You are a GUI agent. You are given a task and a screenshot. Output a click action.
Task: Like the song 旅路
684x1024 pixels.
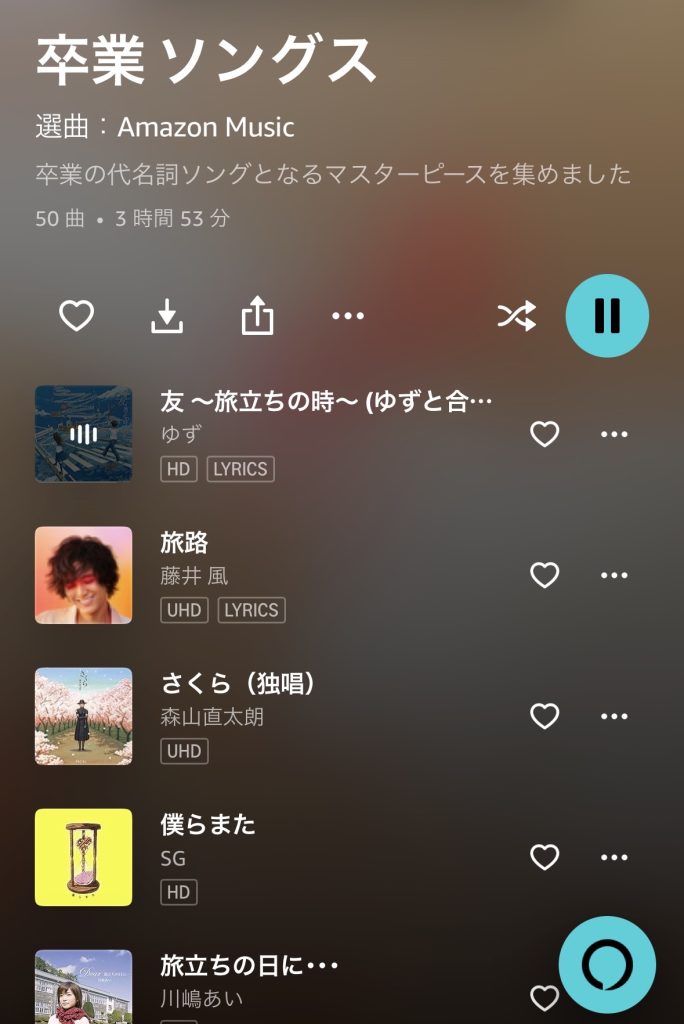tap(544, 575)
